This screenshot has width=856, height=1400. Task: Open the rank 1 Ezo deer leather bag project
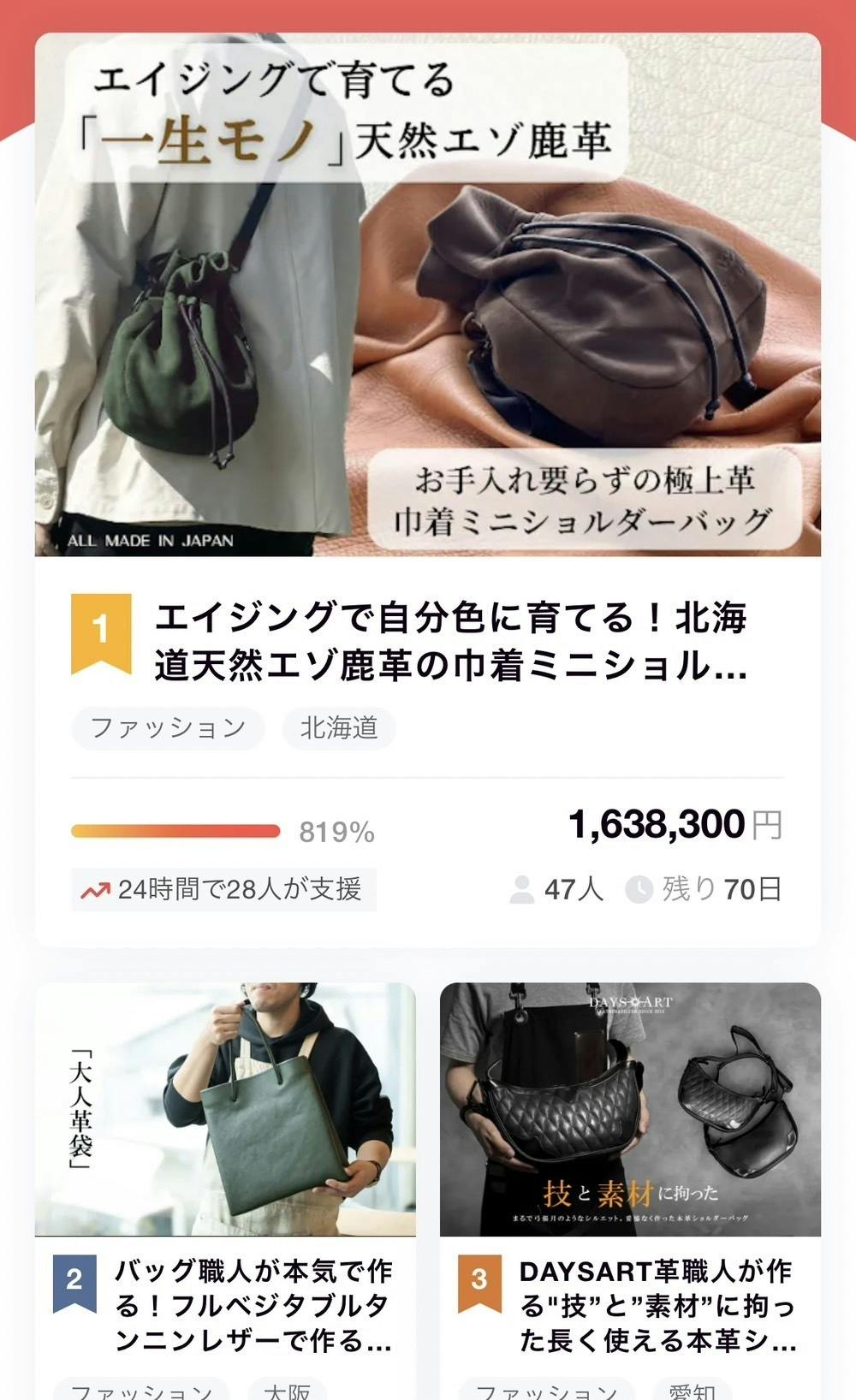(450, 641)
